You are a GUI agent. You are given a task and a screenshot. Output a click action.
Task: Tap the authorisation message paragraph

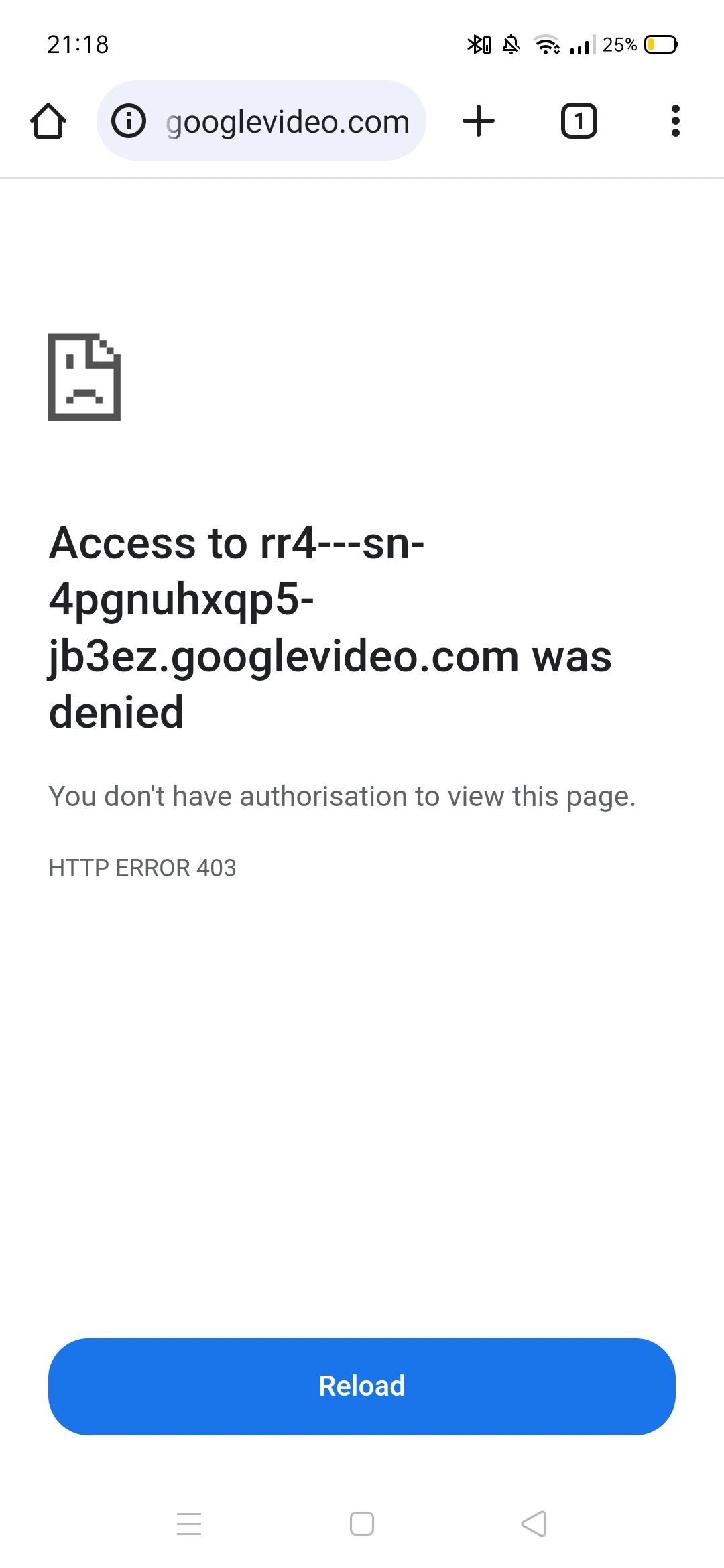pyautogui.click(x=342, y=796)
